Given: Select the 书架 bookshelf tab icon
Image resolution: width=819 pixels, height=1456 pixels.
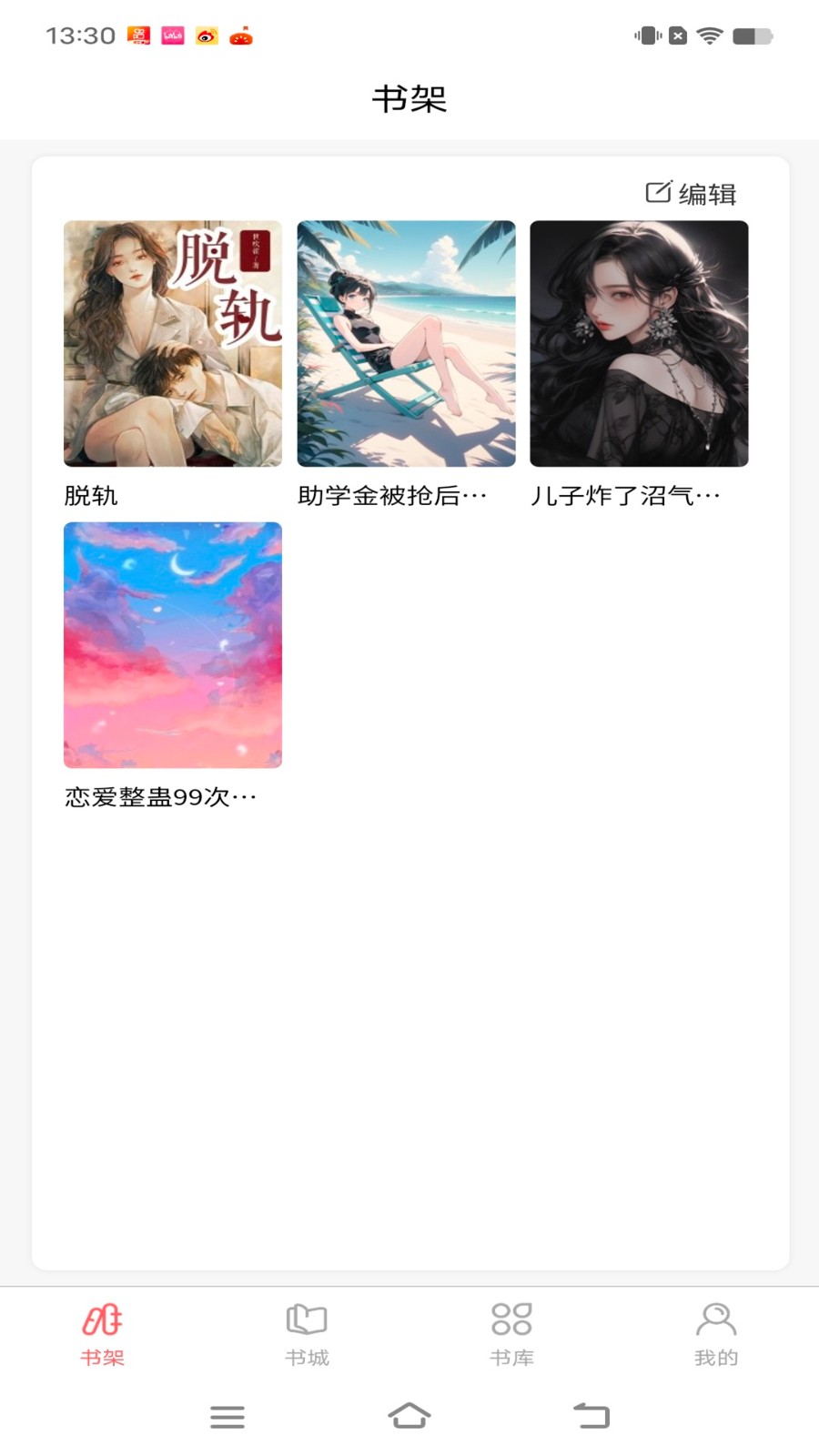Looking at the screenshot, I should [102, 1319].
